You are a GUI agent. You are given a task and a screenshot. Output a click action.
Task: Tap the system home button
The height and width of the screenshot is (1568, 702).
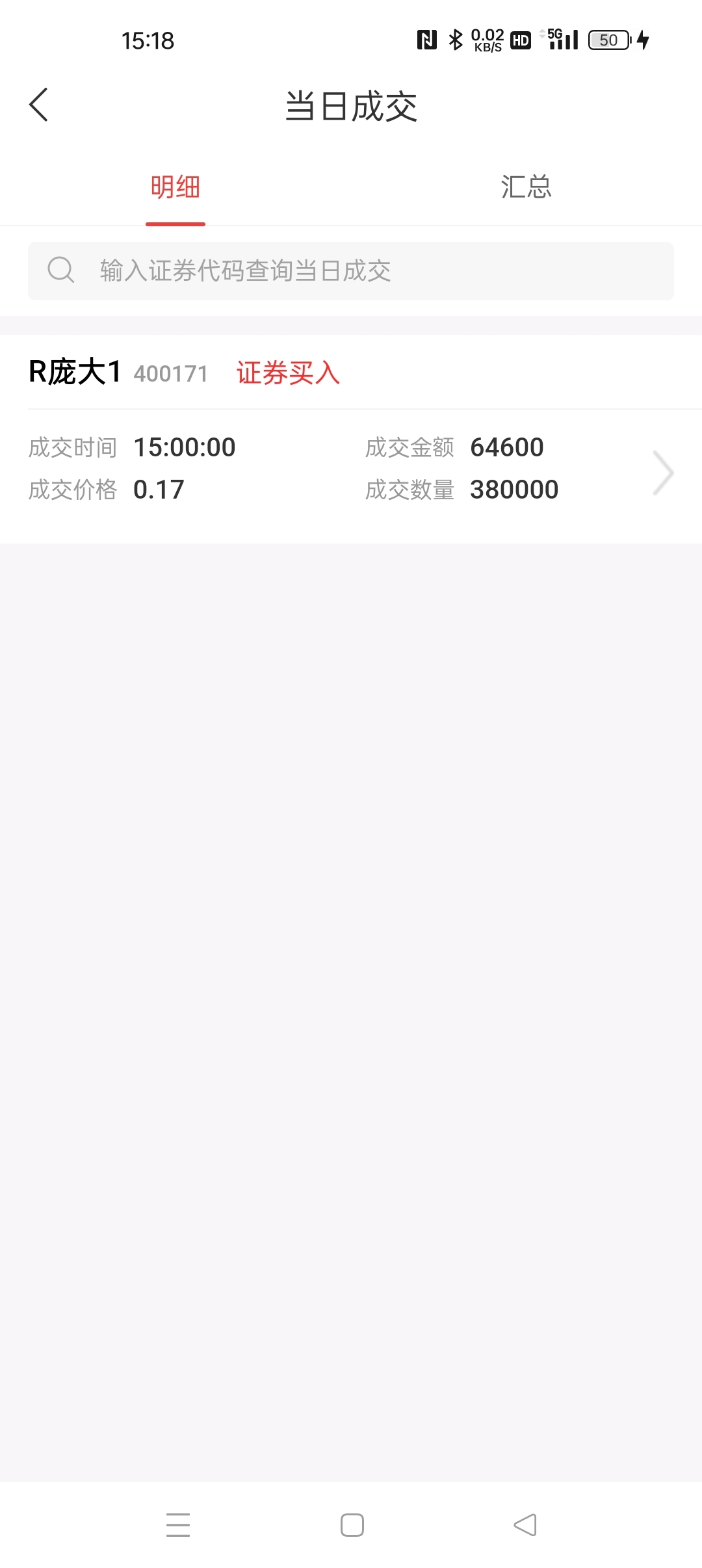(x=352, y=1525)
